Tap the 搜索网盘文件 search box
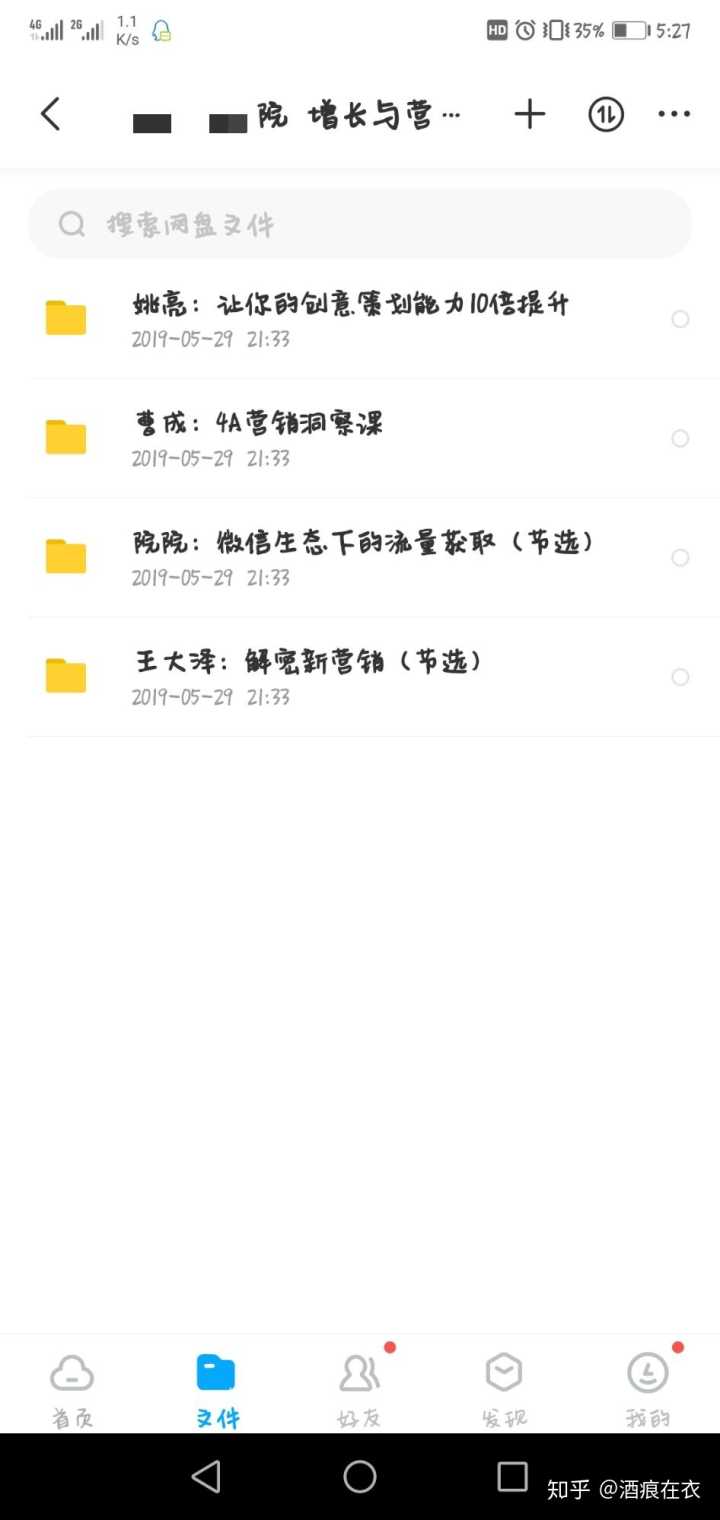This screenshot has width=720, height=1520. (x=360, y=224)
